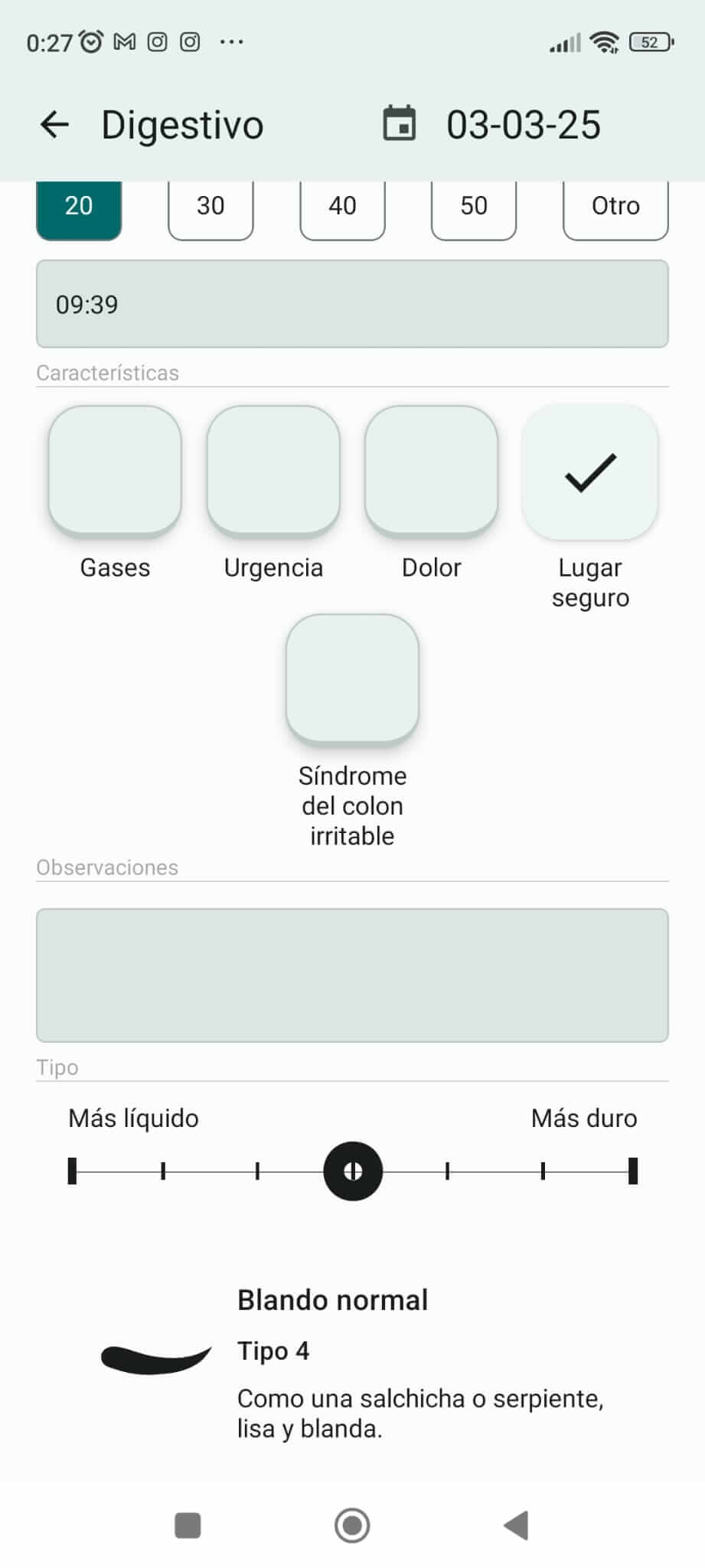Tap the battery indicator icon
Image resolution: width=705 pixels, height=1568 pixels.
pos(649,42)
